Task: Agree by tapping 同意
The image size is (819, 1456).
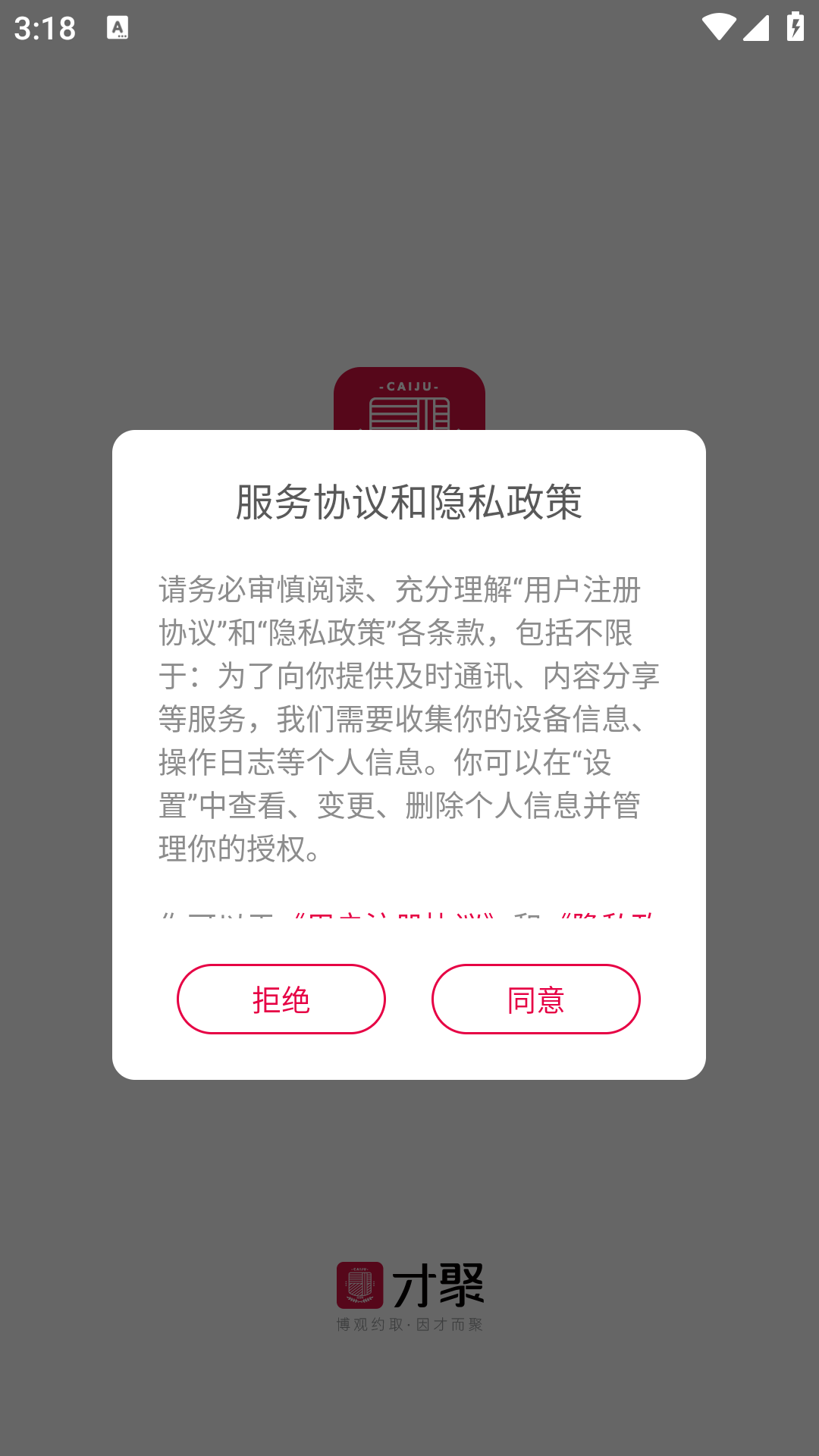Action: 536,999
